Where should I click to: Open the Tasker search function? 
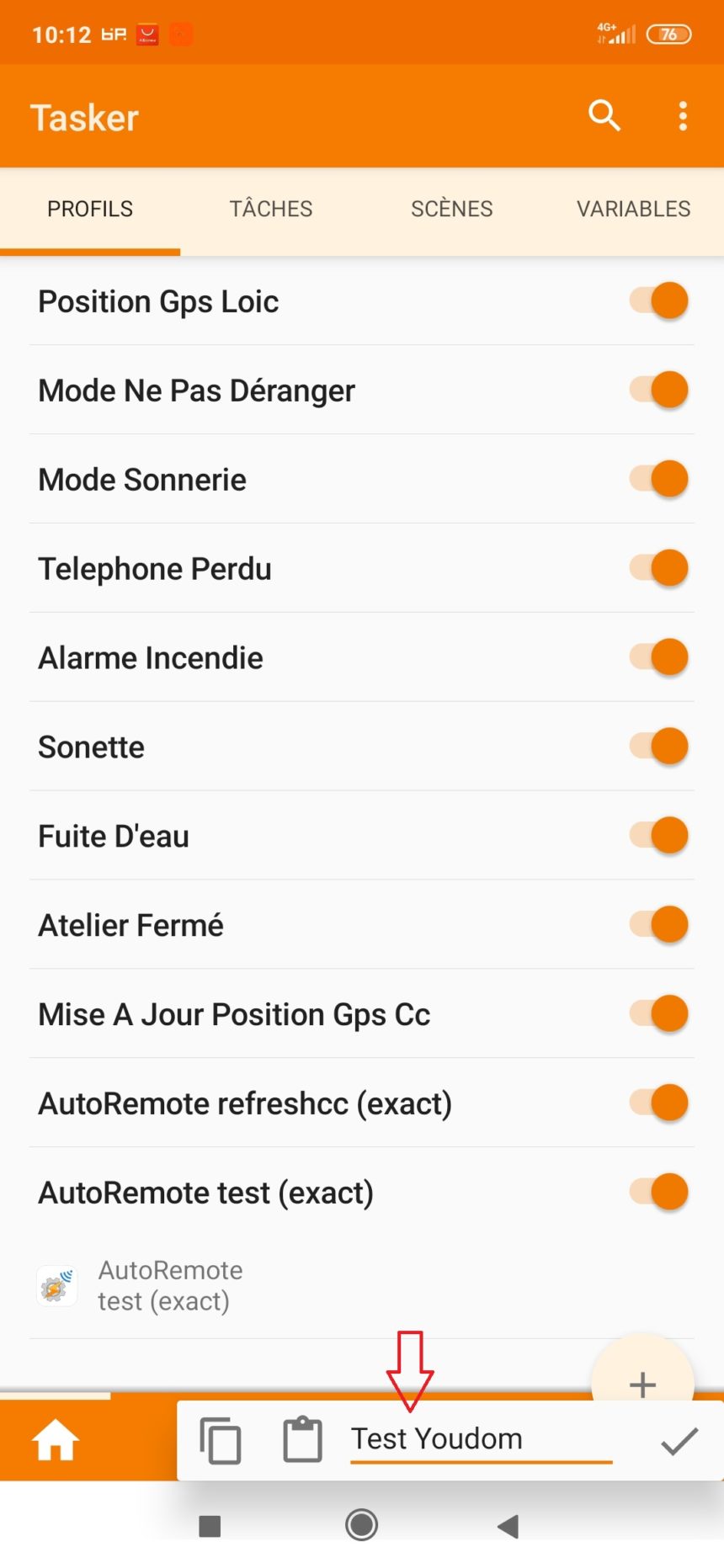[604, 116]
